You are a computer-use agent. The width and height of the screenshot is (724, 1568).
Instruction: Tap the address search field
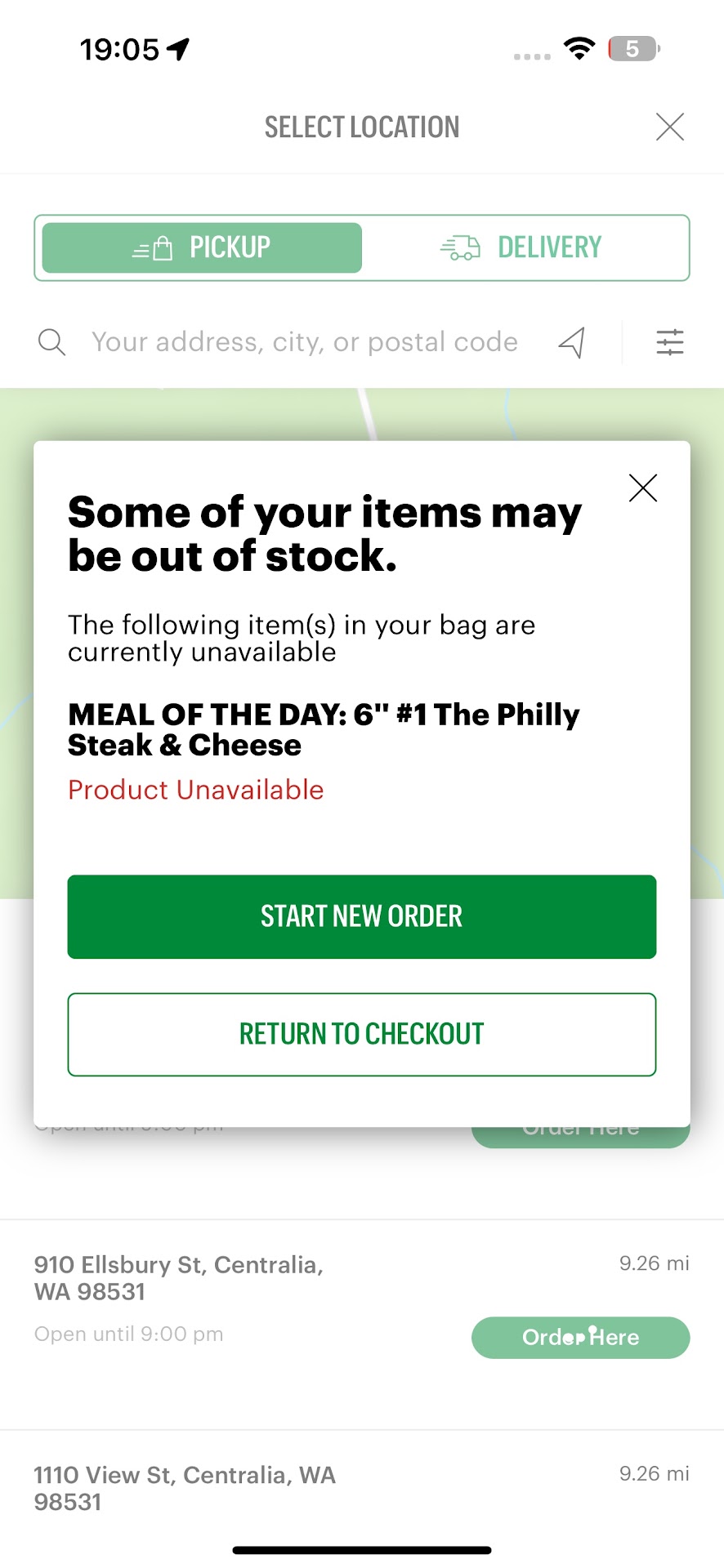coord(304,342)
